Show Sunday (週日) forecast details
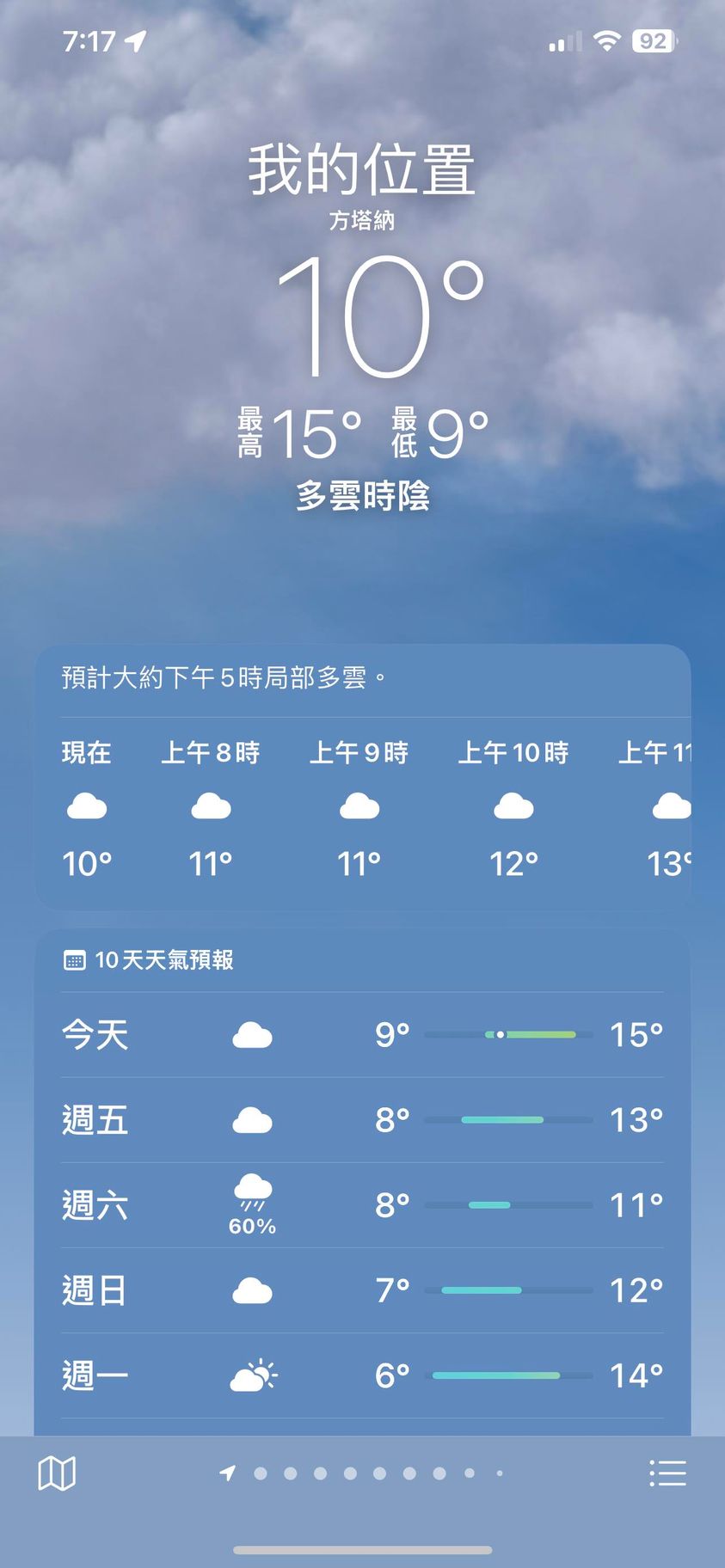This screenshot has width=725, height=1568. (362, 1289)
